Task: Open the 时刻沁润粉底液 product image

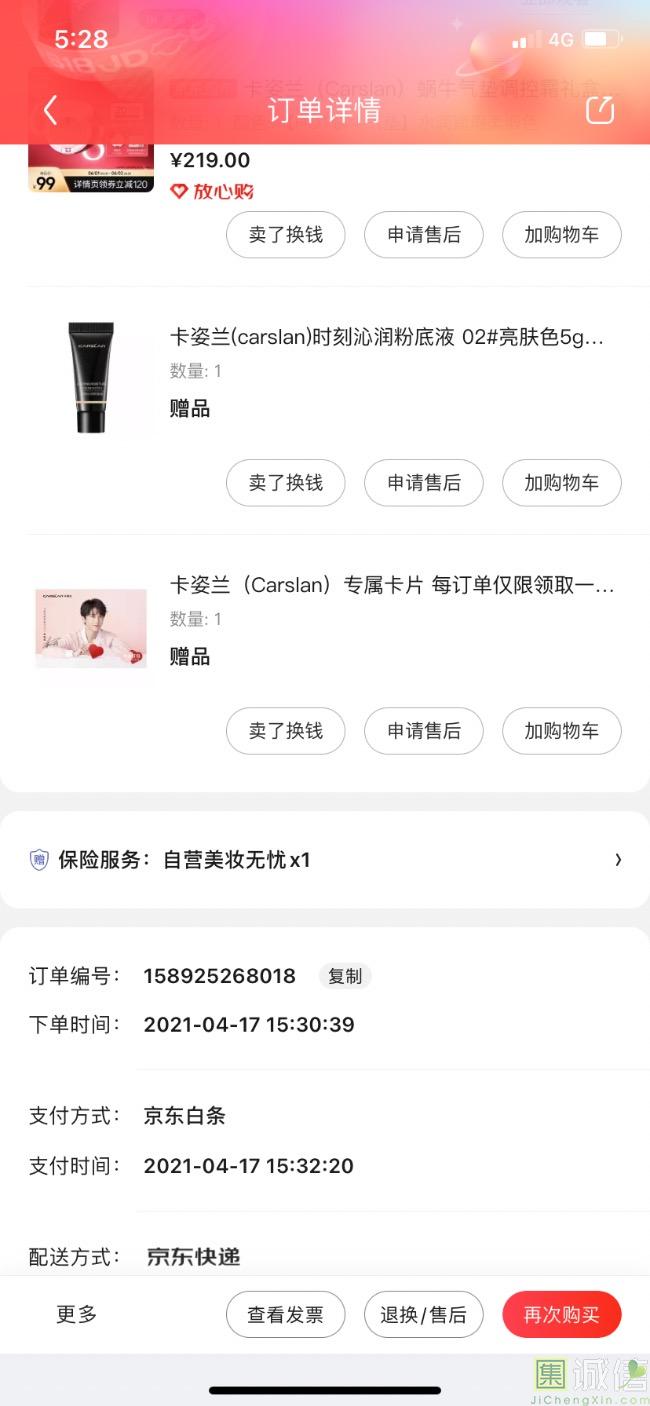Action: click(91, 377)
